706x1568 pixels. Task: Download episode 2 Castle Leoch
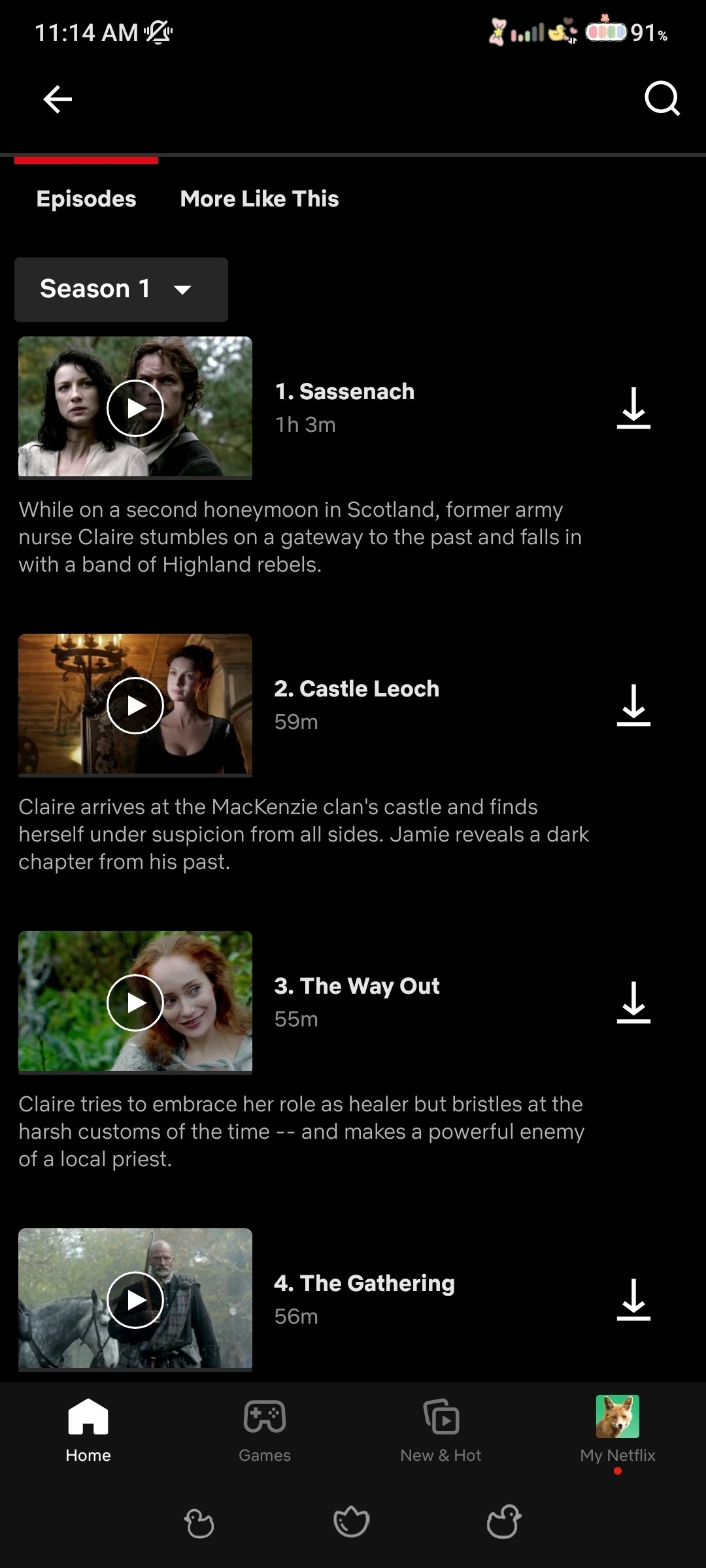633,705
